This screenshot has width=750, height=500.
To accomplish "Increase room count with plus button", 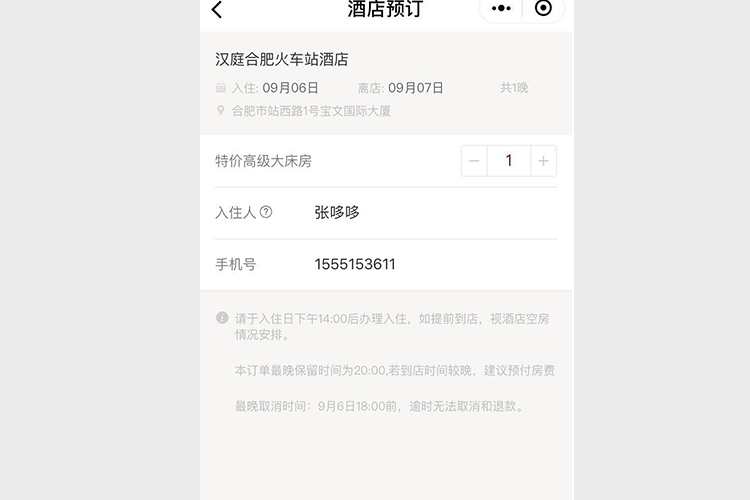I will point(543,161).
